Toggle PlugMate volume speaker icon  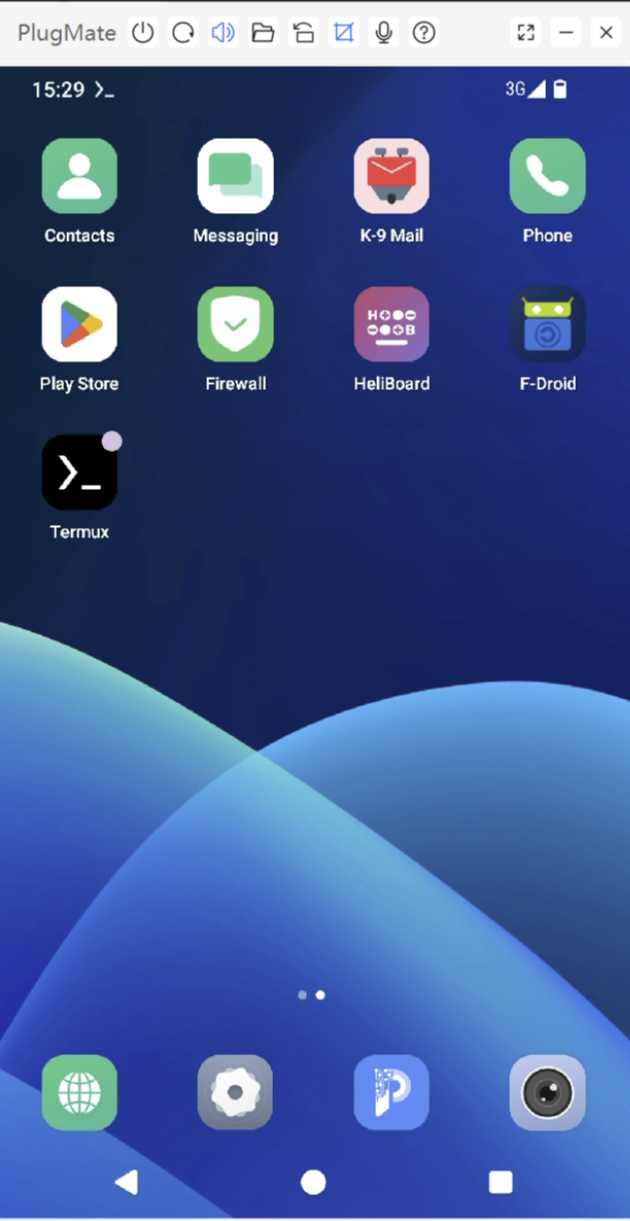223,33
